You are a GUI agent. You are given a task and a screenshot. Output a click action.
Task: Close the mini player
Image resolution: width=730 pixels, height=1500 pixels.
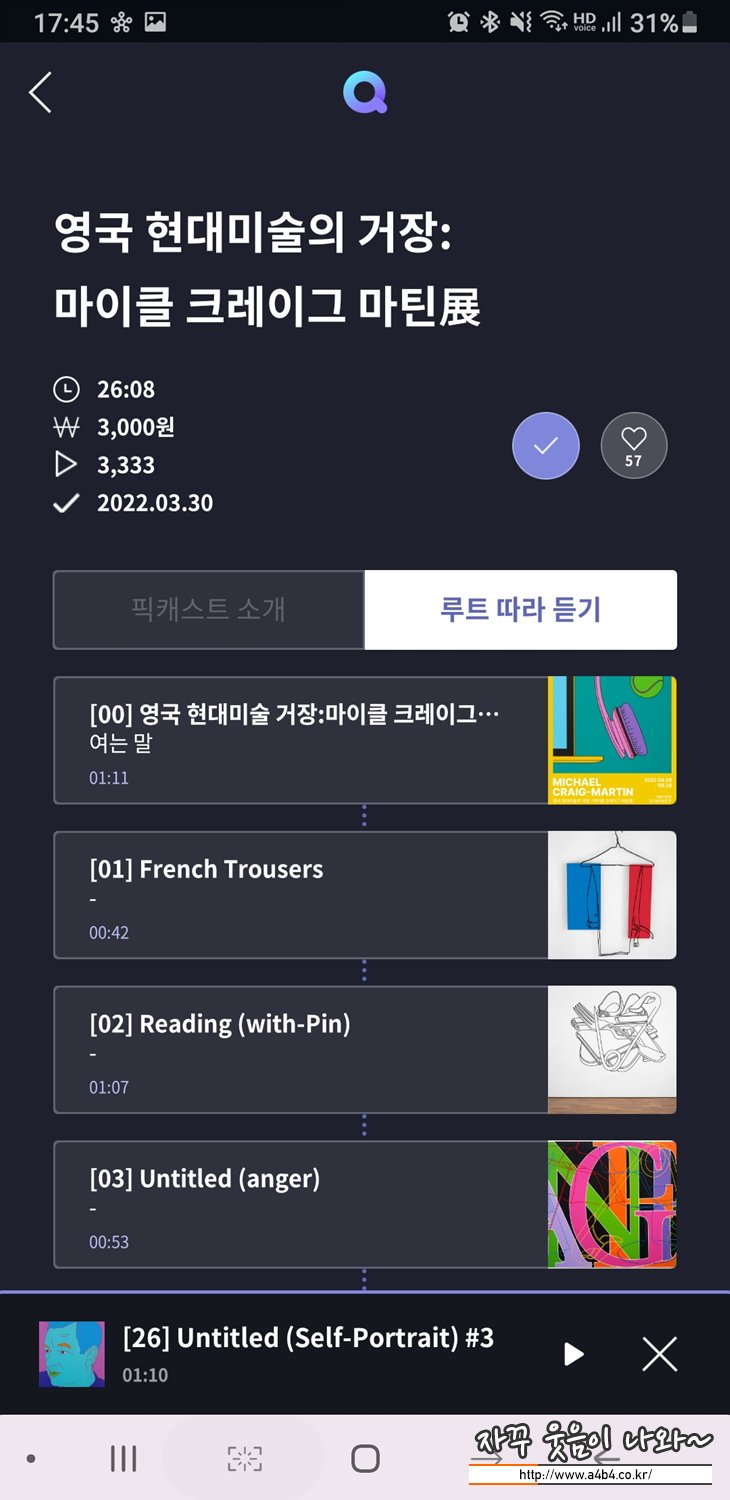pyautogui.click(x=660, y=1354)
